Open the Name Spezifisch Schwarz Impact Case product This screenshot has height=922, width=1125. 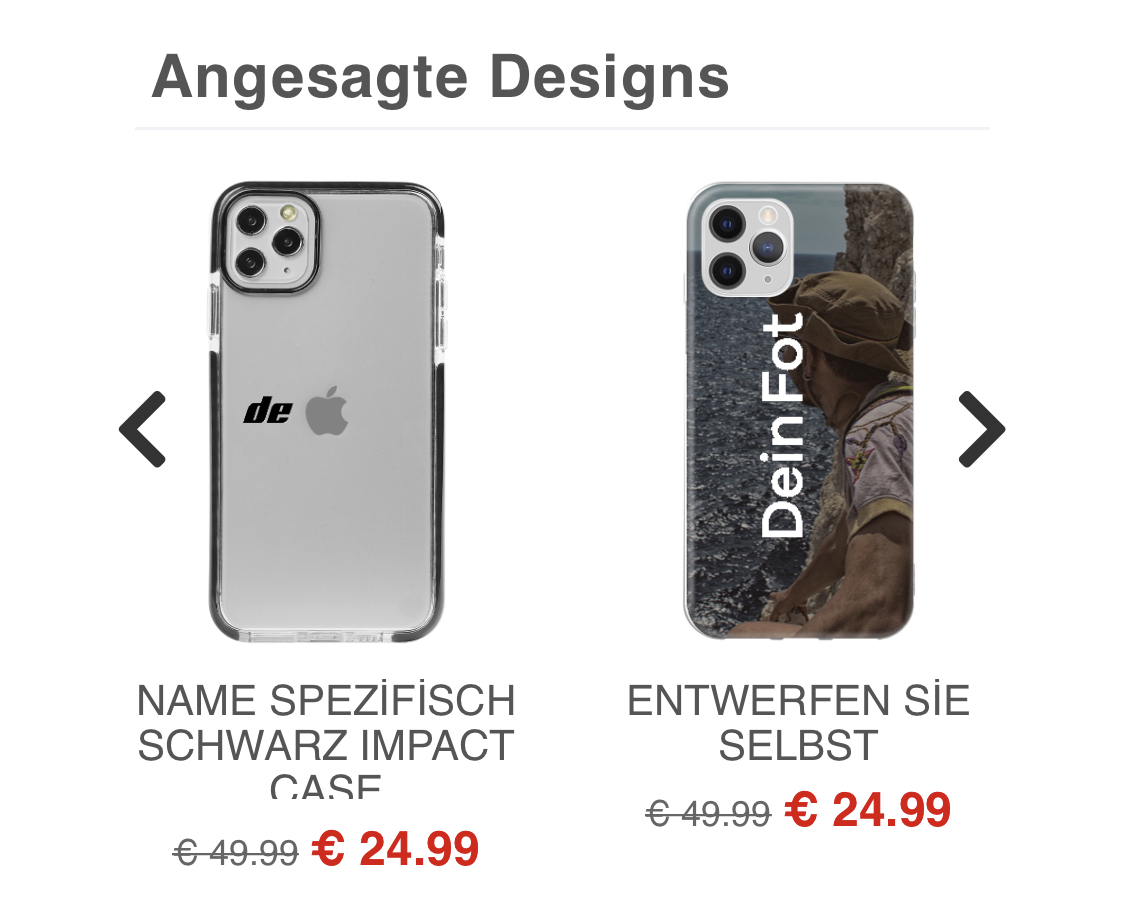coord(326,412)
